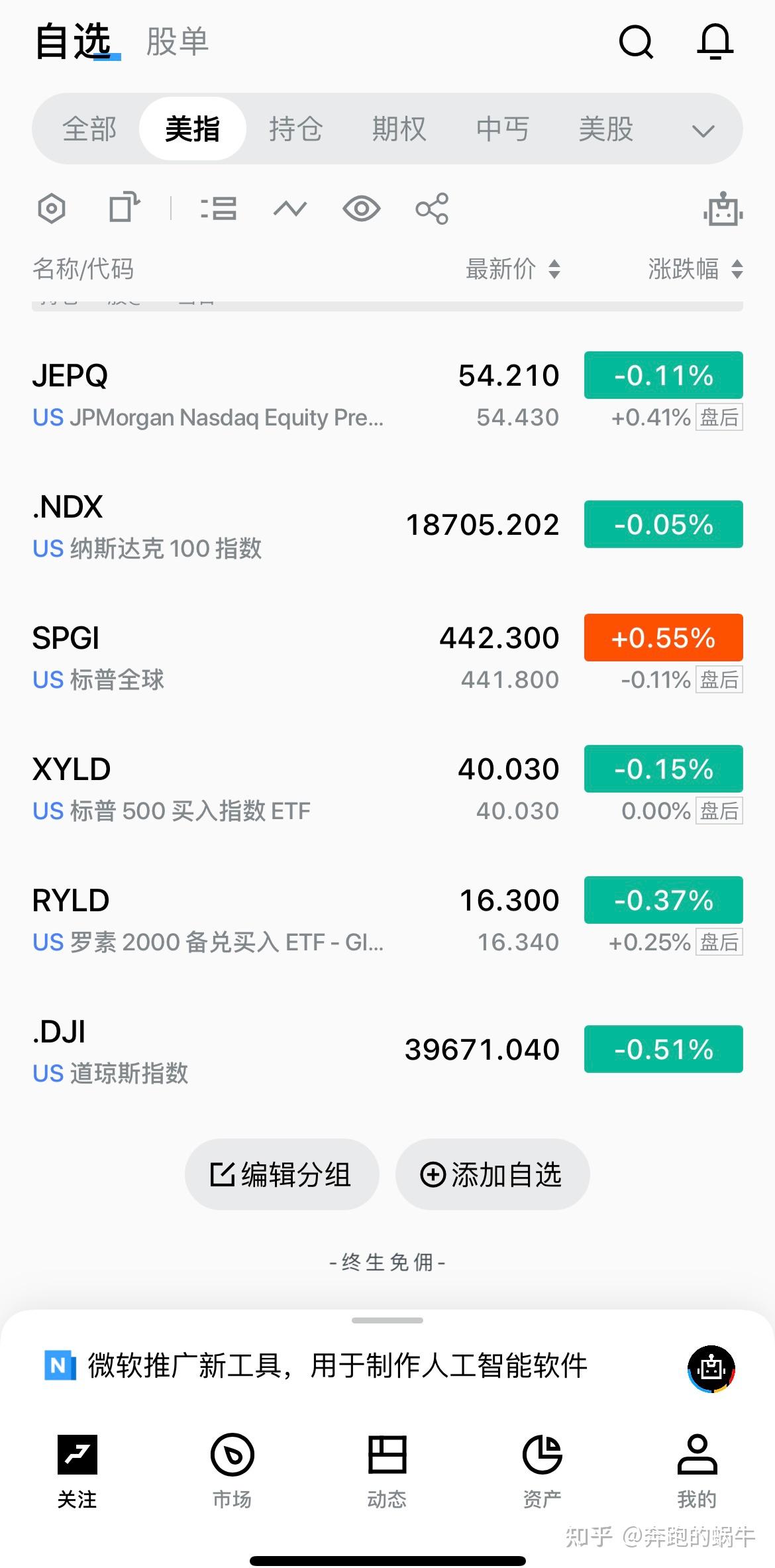Tap the 添加自选 button
Screen dimensions: 775x1568
click(x=491, y=1173)
